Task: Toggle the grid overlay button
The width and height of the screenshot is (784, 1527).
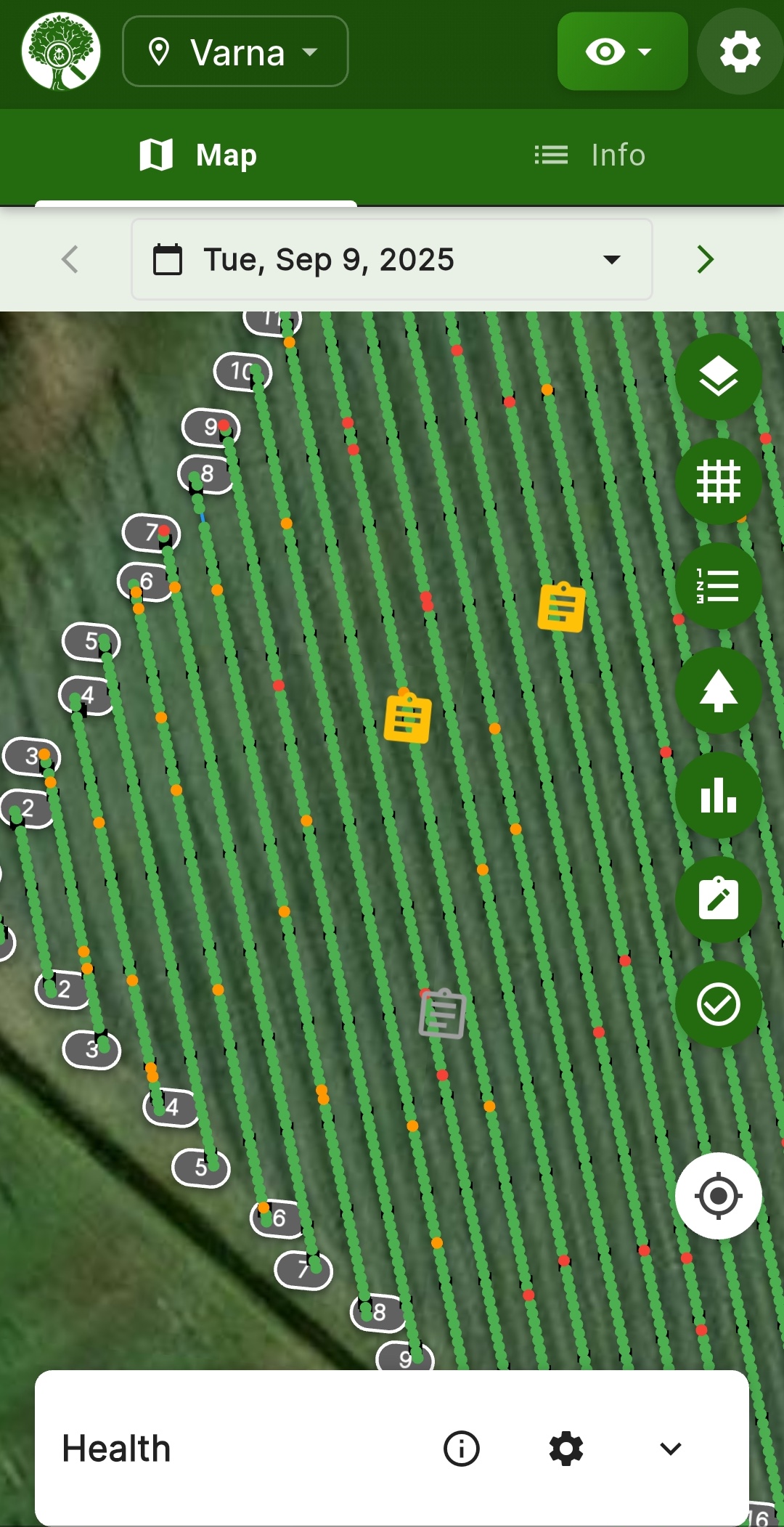Action: tap(718, 481)
